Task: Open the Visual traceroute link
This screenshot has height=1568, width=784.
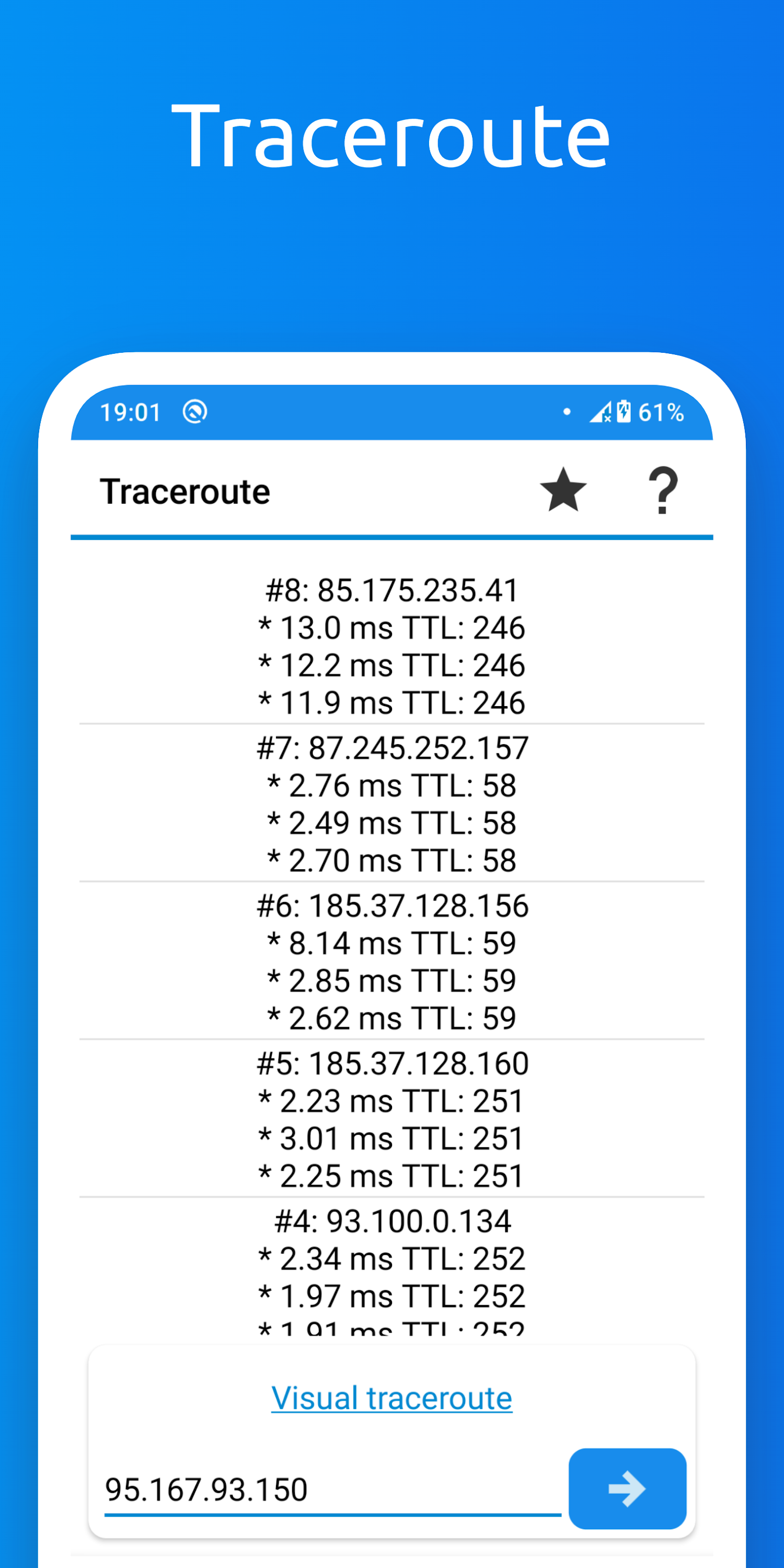Action: pos(391,1398)
